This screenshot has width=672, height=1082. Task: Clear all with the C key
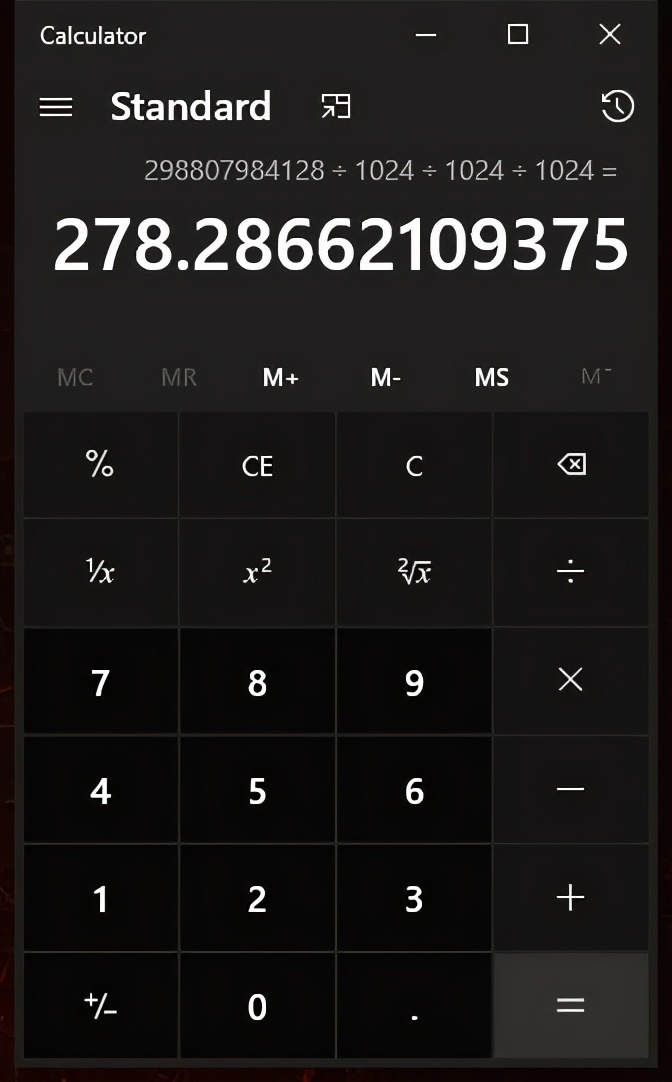coord(414,465)
